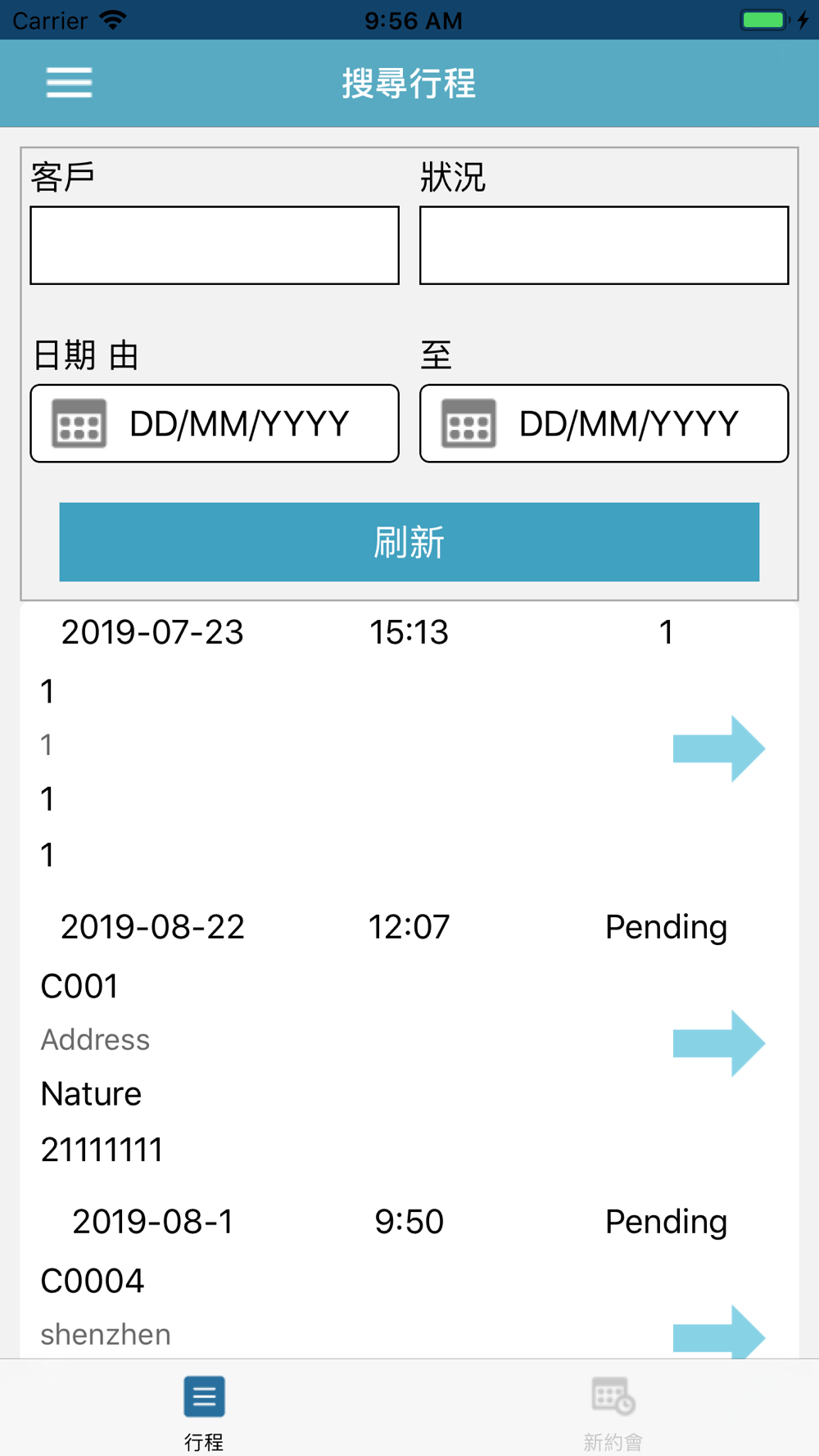Pick a start date in 日期 由 field

[215, 423]
